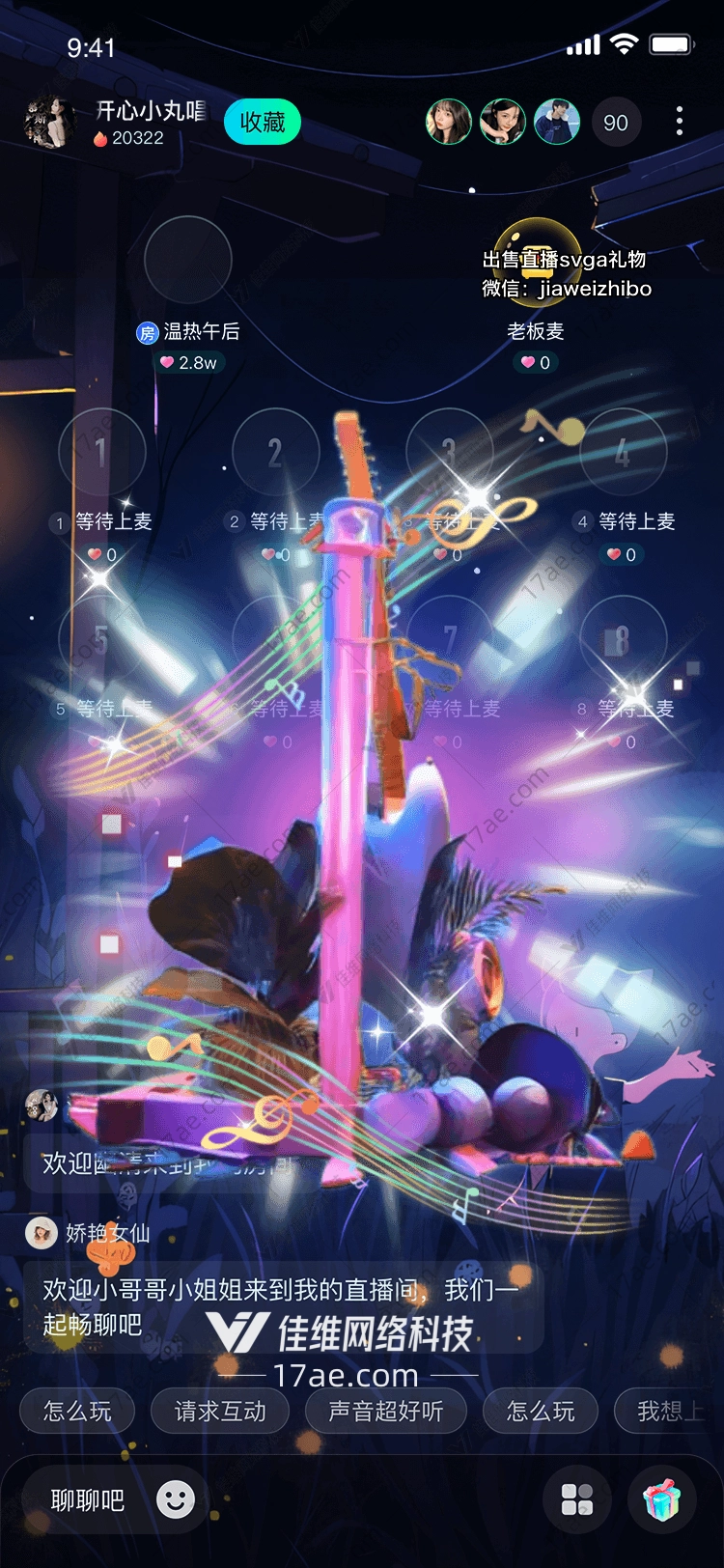Open the four-square more features menu
The width and height of the screenshot is (724, 1568).
[x=577, y=1500]
